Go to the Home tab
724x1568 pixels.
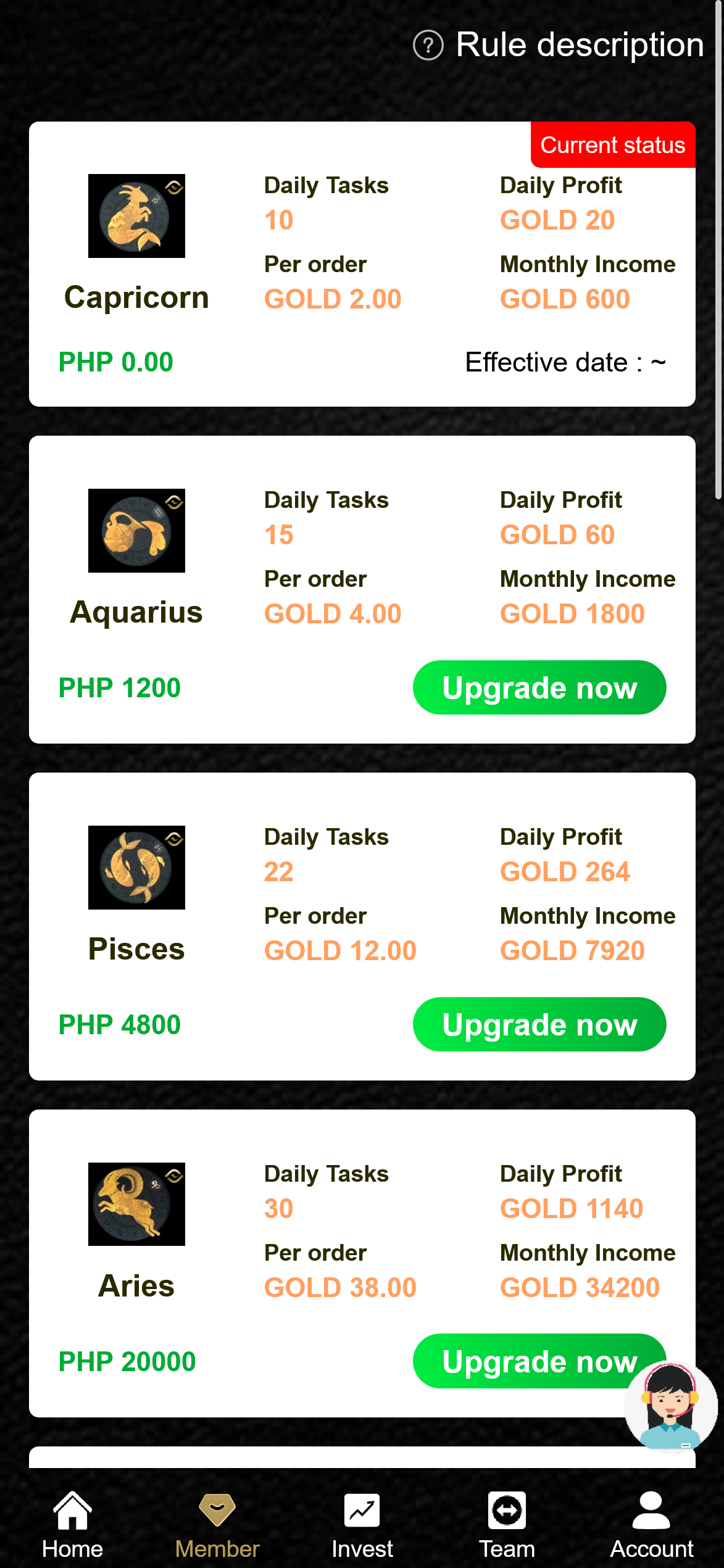(x=72, y=1524)
